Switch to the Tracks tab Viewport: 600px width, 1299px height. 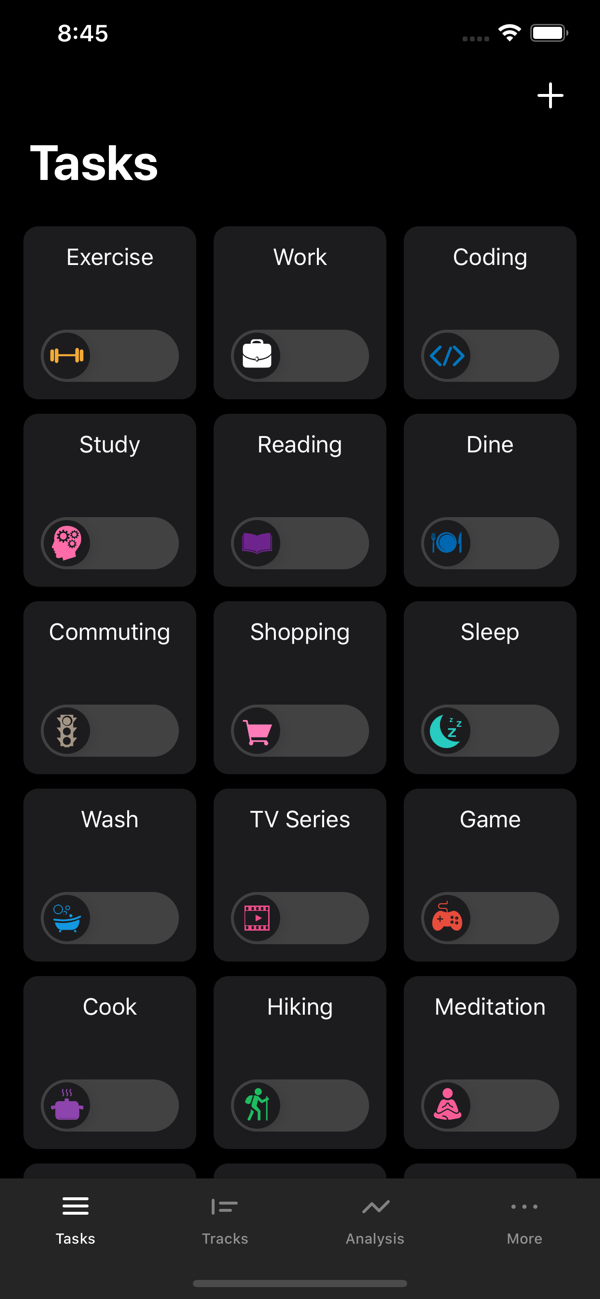click(x=225, y=1220)
